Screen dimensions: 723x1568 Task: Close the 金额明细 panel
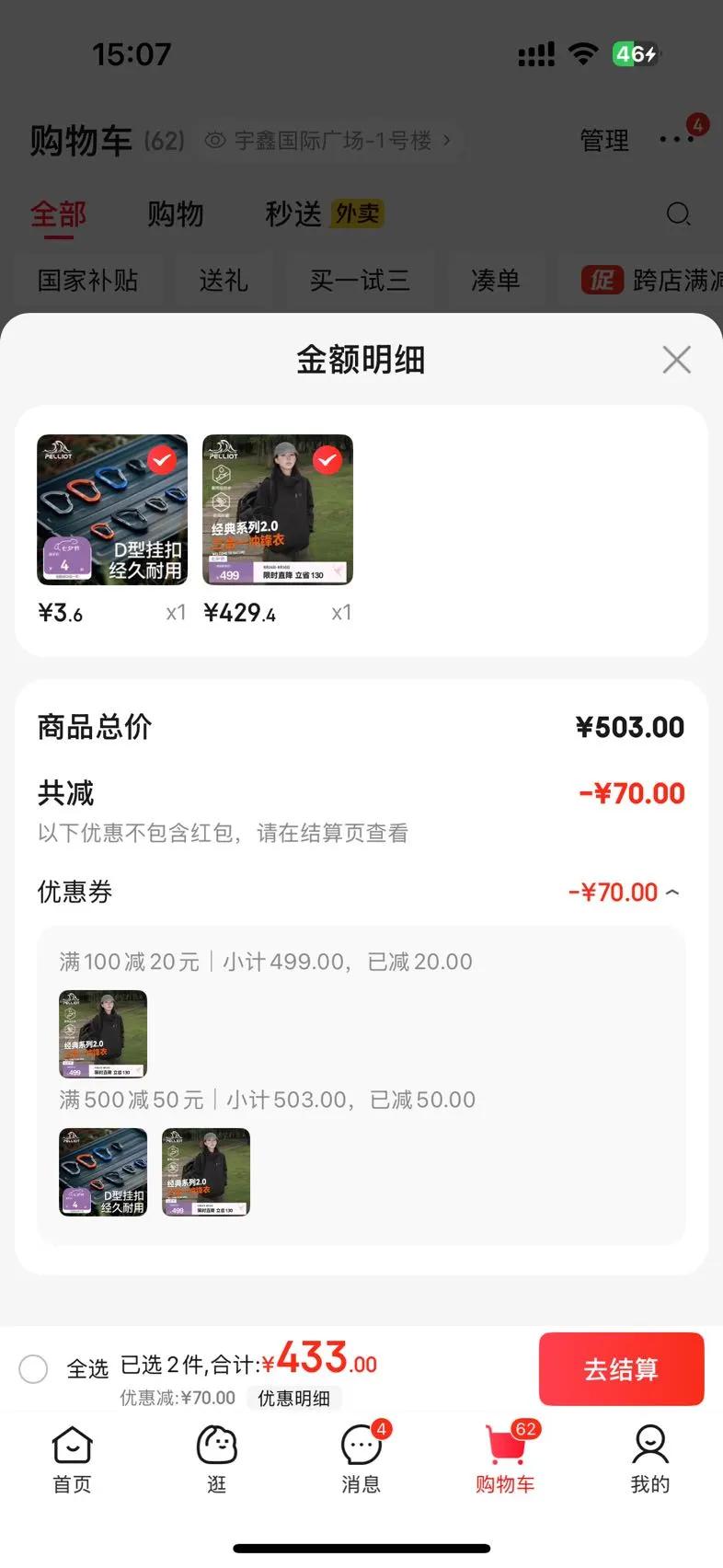(x=676, y=360)
